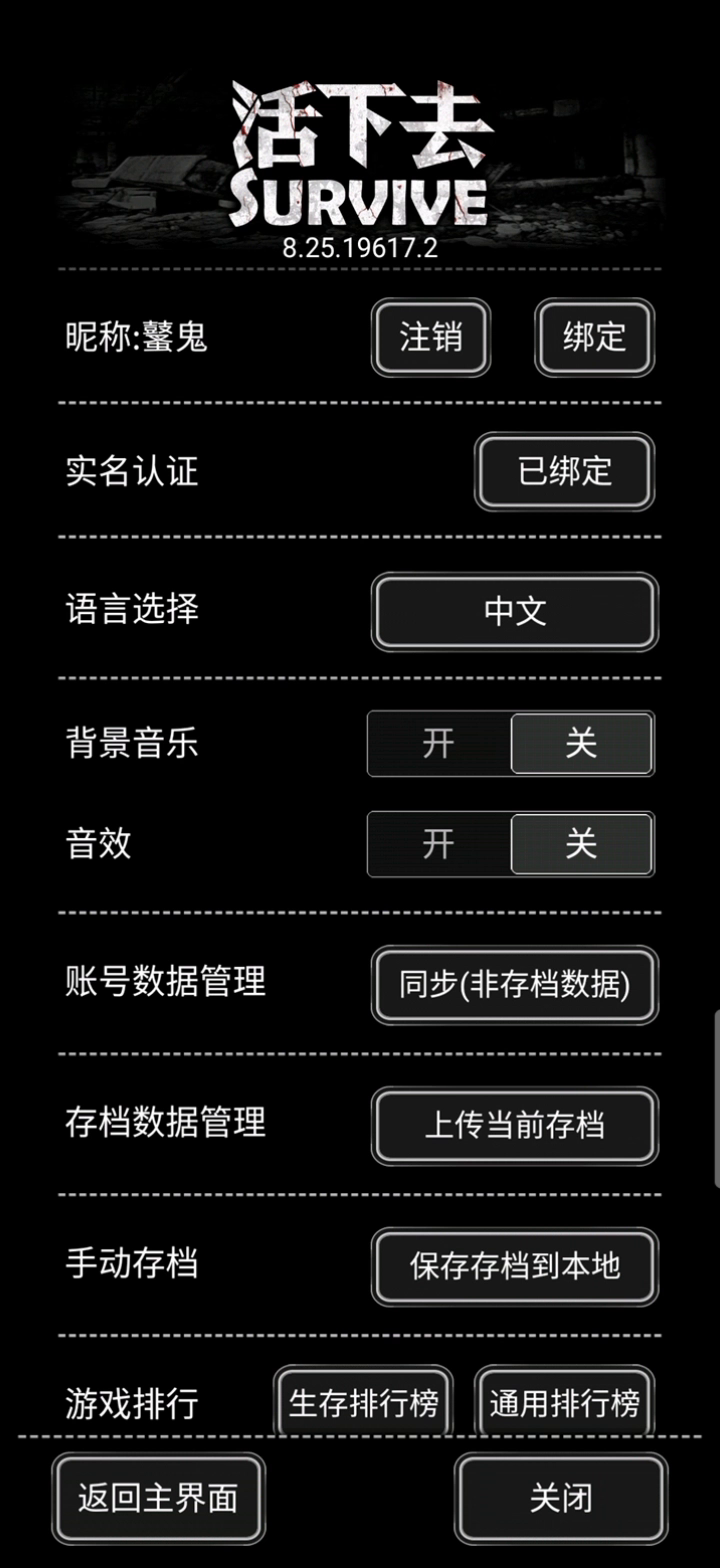Set sound effects to 关
The width and height of the screenshot is (720, 1568).
[581, 845]
